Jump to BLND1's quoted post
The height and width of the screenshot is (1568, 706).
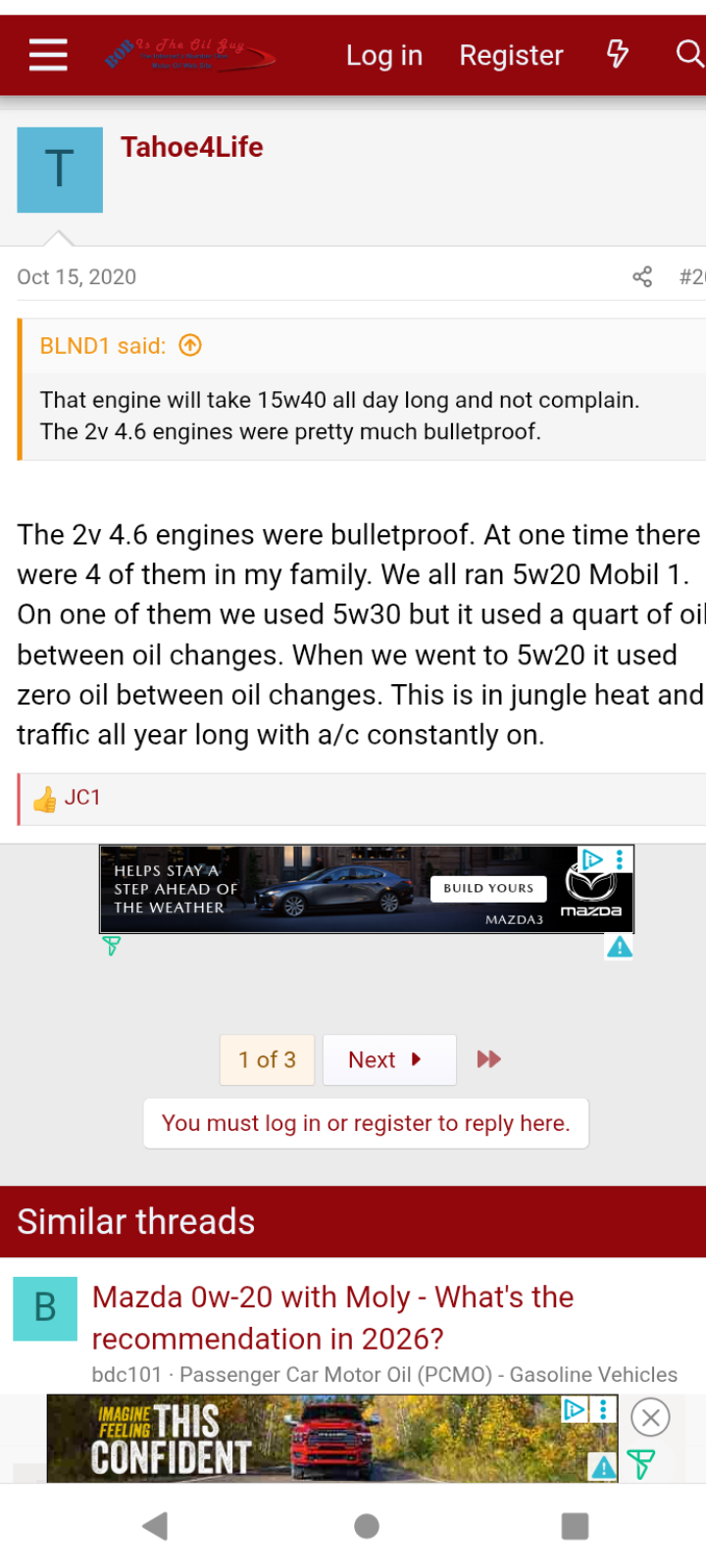[x=190, y=346]
